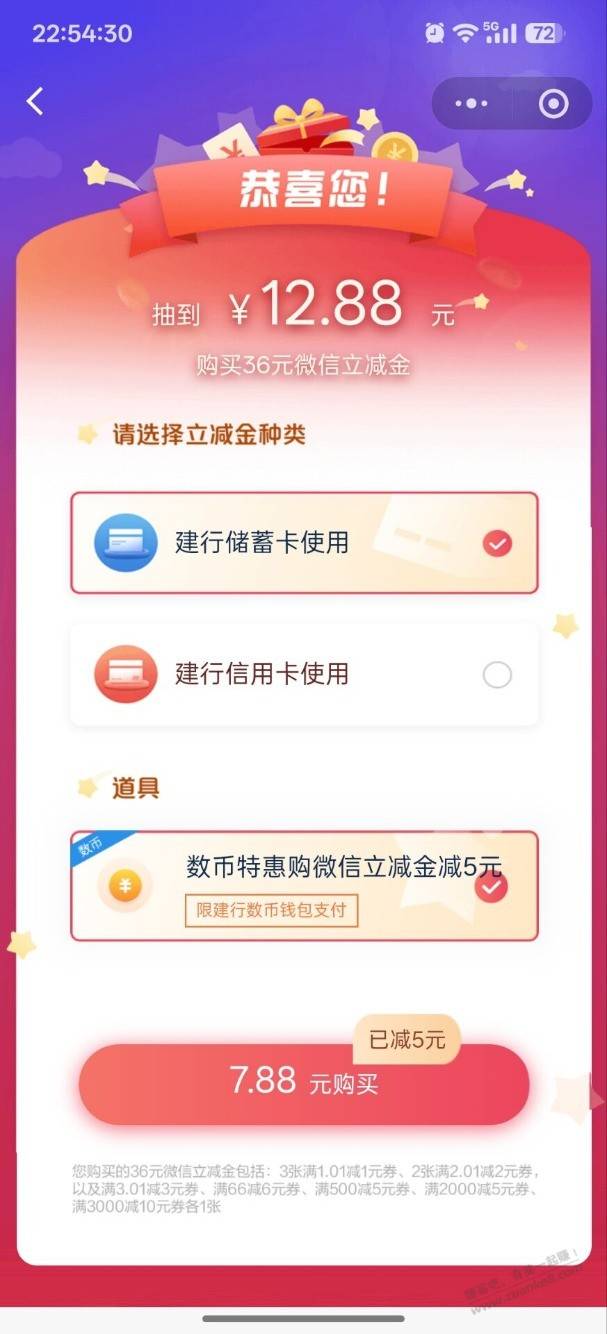Image resolution: width=607 pixels, height=1334 pixels.
Task: Select 建行储蓄卡使用 option
Action: (x=304, y=543)
